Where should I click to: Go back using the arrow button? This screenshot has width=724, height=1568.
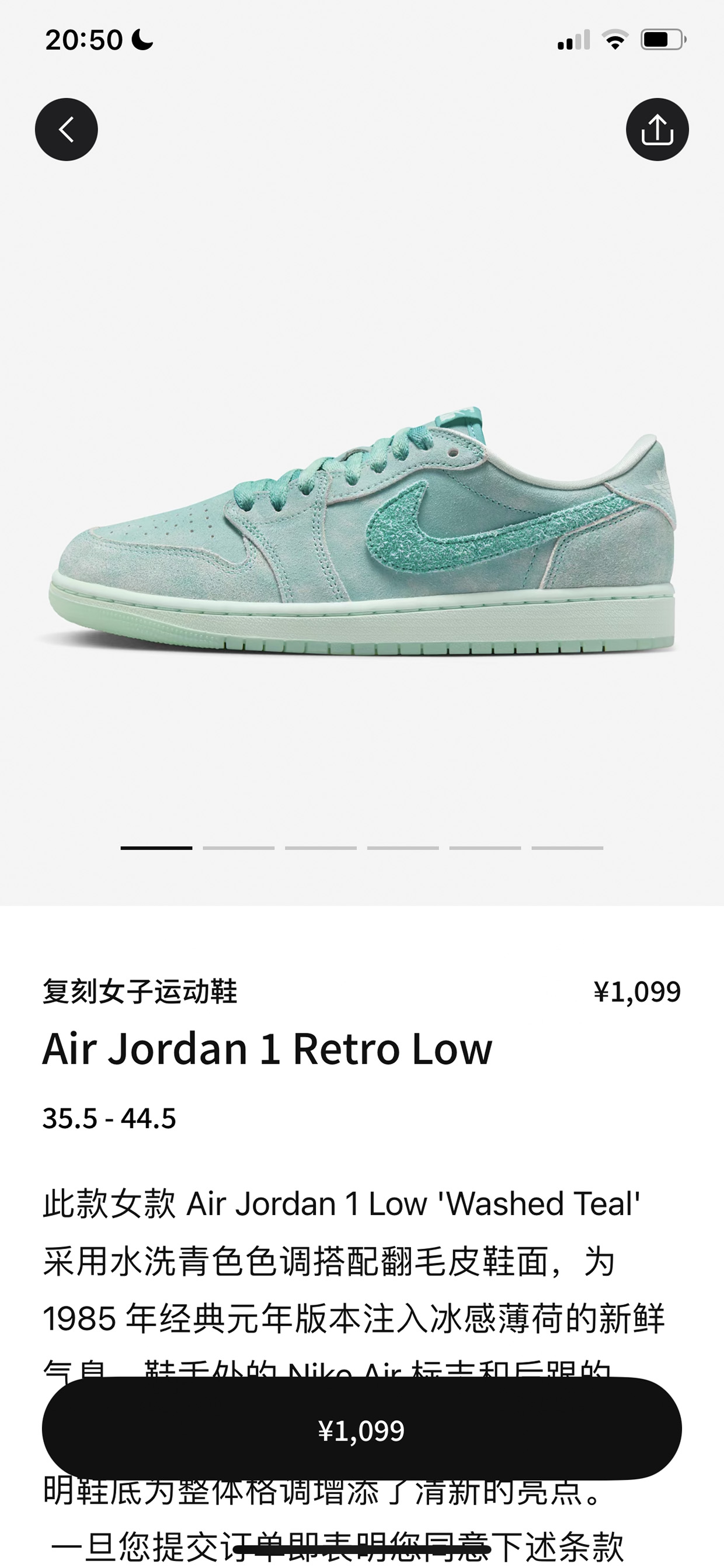coord(67,130)
